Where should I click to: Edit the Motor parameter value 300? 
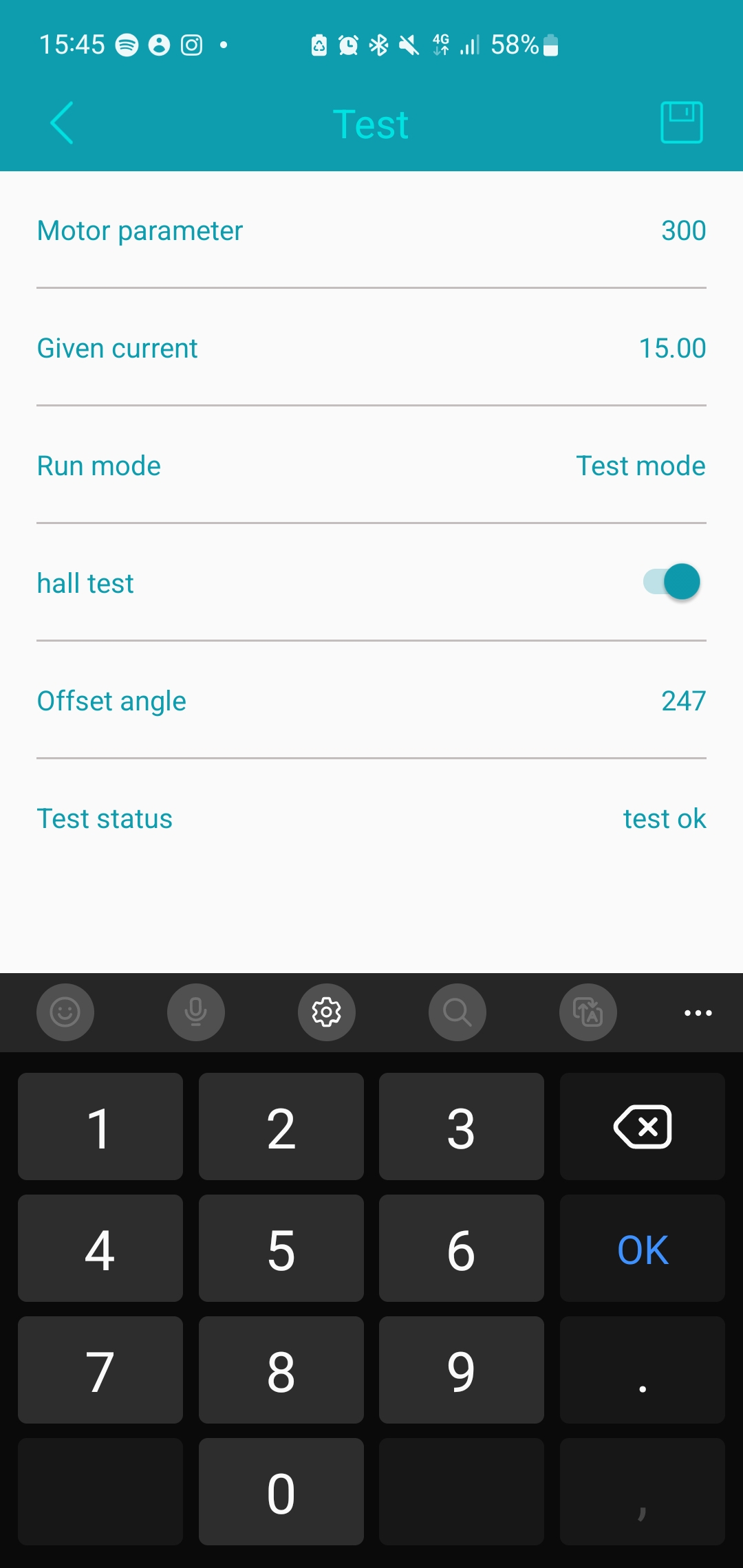[x=682, y=231]
